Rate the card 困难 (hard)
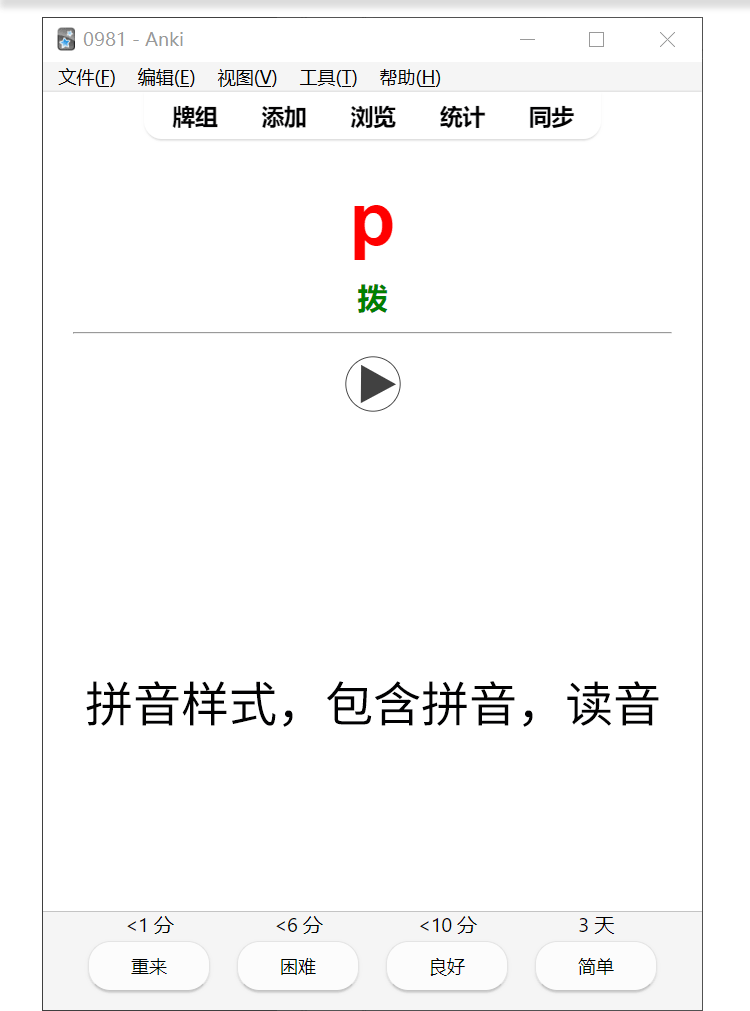This screenshot has height=1011, width=750. click(298, 966)
